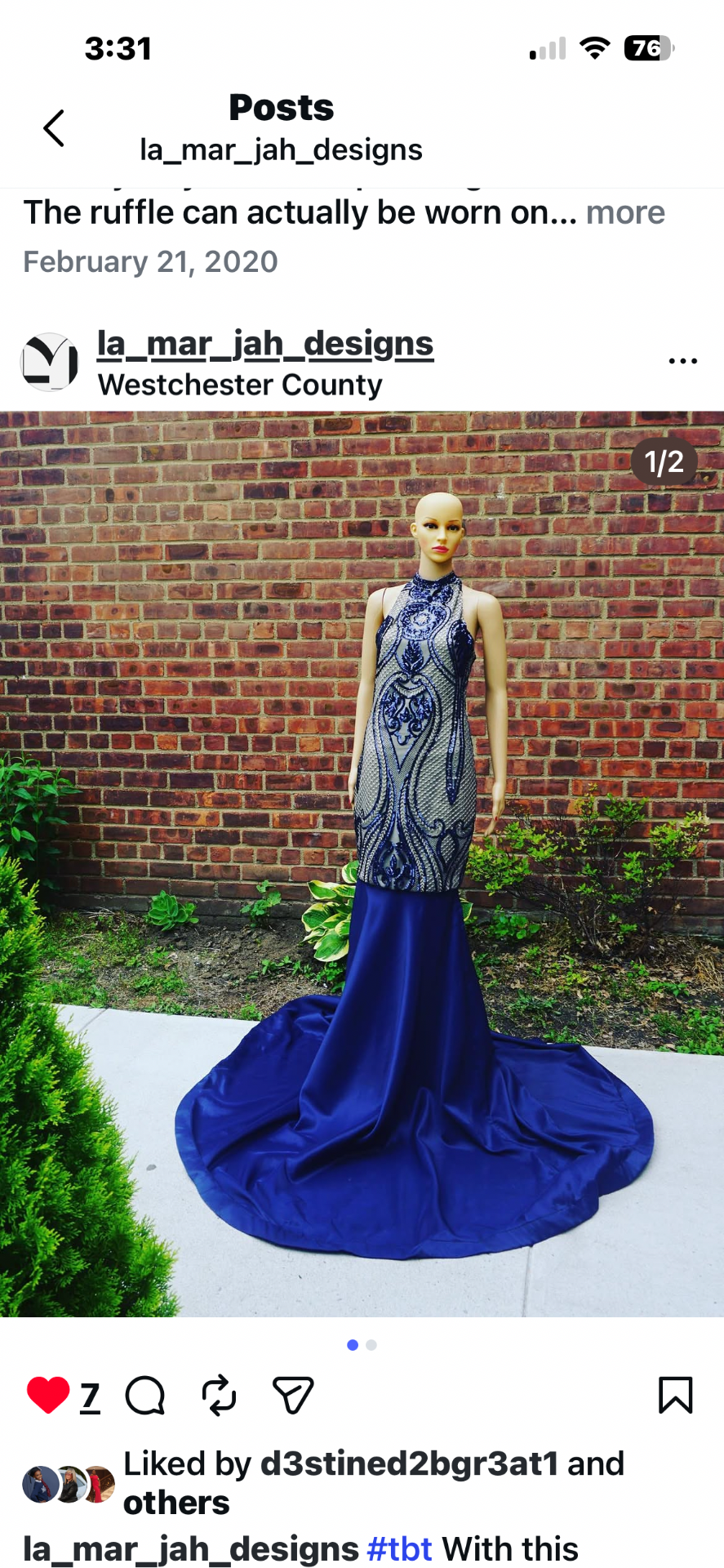Viewport: 724px width, 1568px height.
Task: Open the blue gown photo
Action: 362,863
